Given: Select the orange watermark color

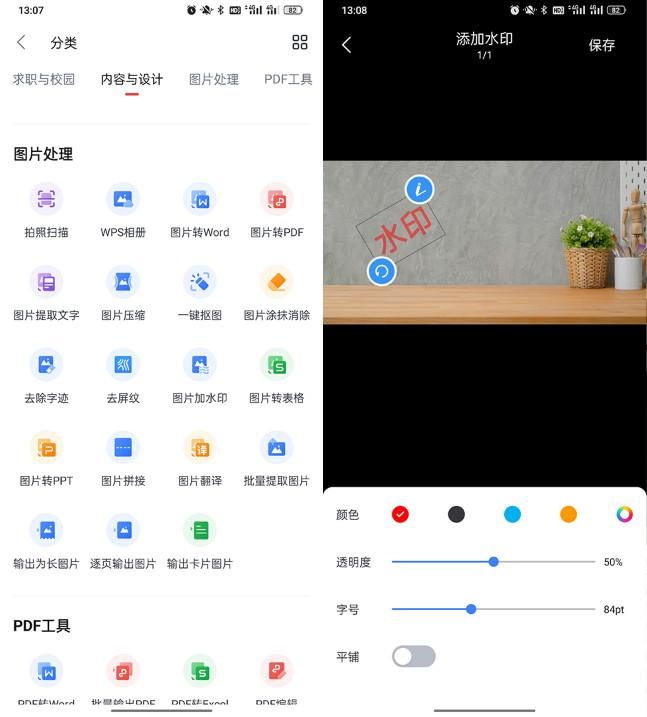Looking at the screenshot, I should tap(568, 514).
